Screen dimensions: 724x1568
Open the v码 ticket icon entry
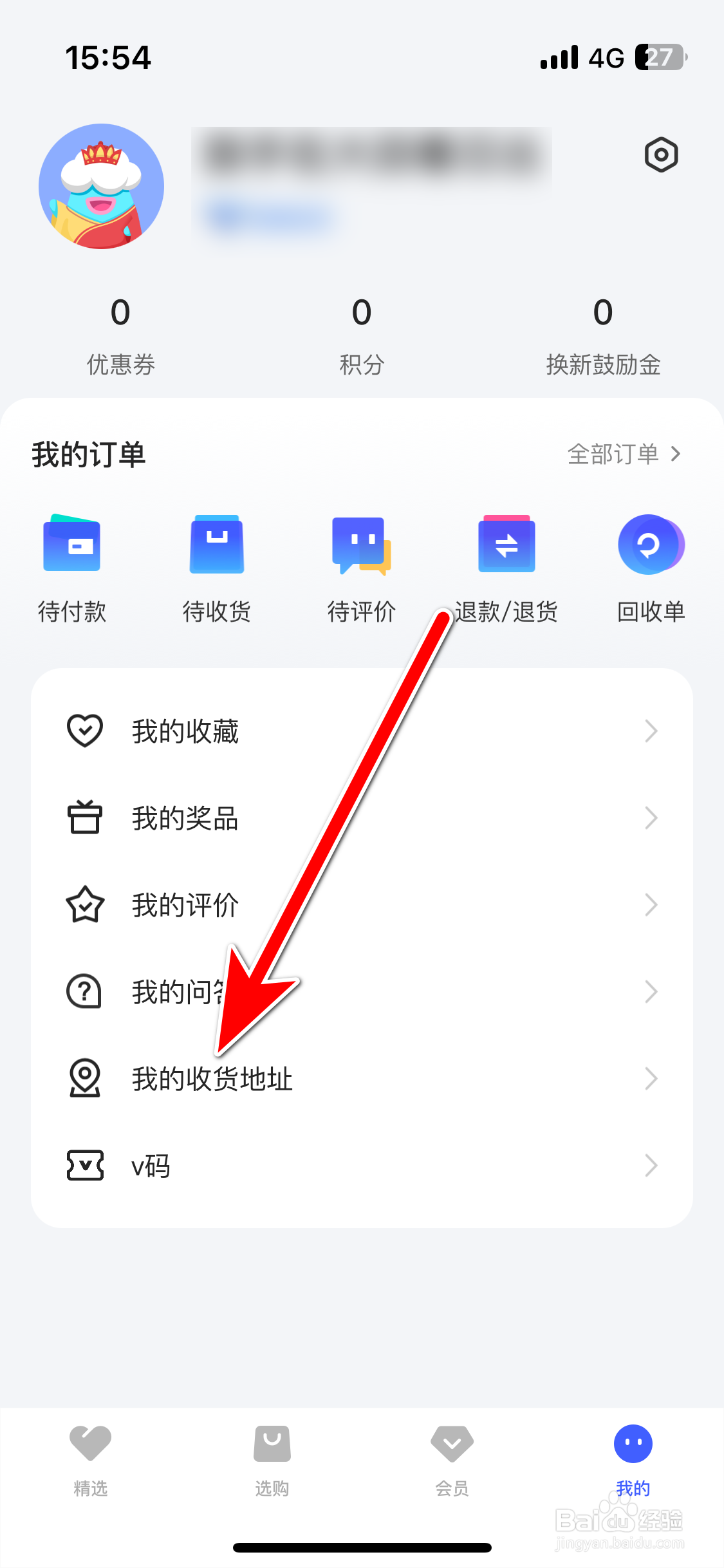[x=84, y=1165]
